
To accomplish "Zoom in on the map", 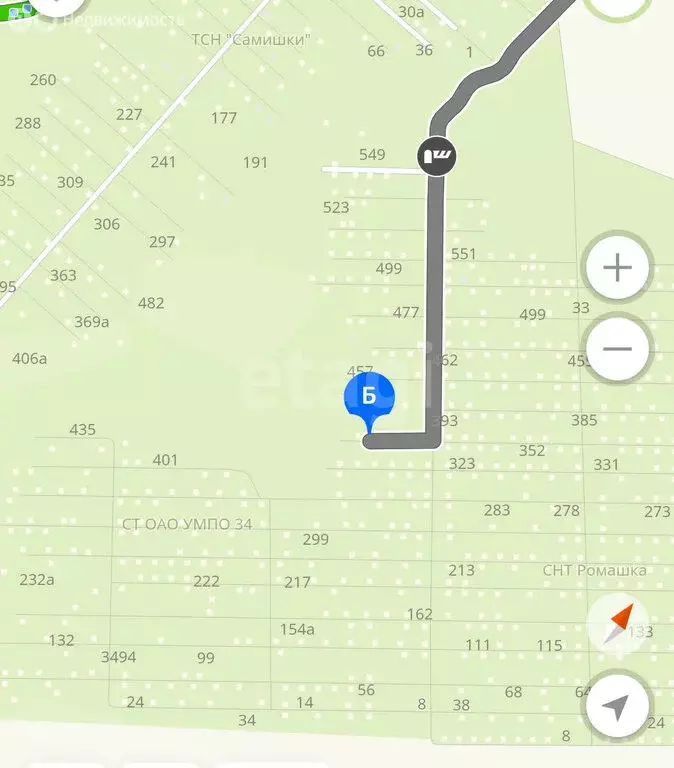I will pos(617,268).
